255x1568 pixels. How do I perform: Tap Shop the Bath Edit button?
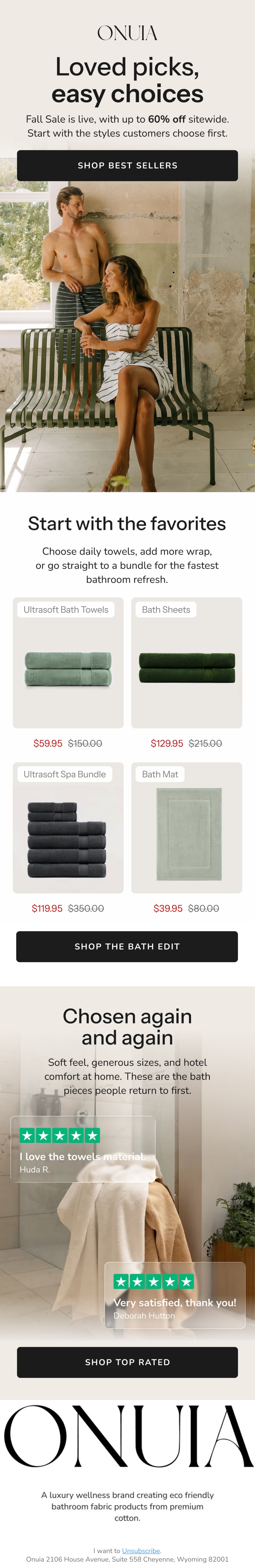tap(127, 946)
